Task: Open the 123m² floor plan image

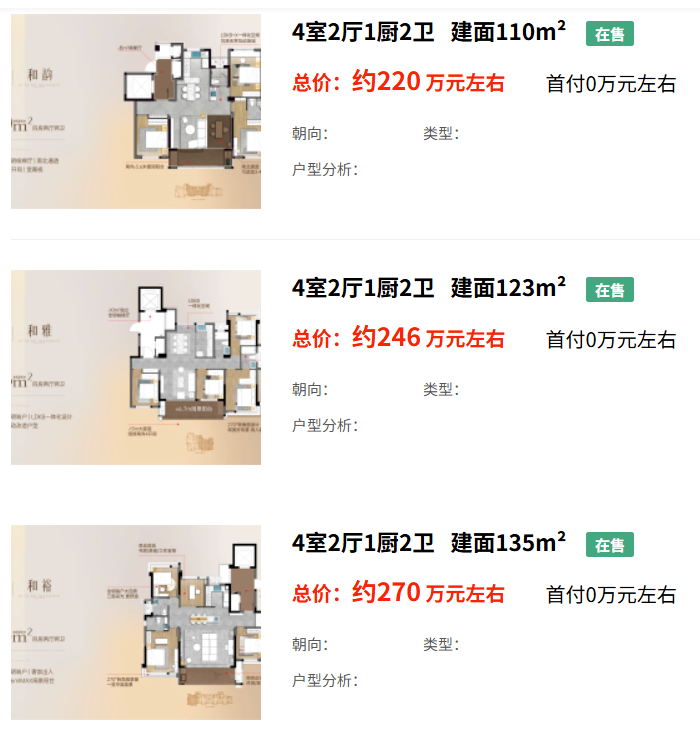Action: pyautogui.click(x=136, y=367)
